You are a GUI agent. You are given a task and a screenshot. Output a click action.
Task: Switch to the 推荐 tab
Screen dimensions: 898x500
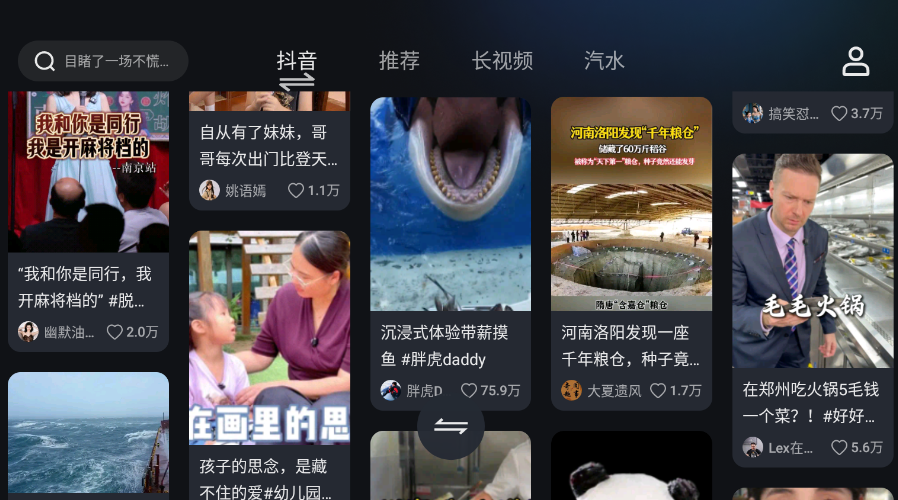click(399, 61)
